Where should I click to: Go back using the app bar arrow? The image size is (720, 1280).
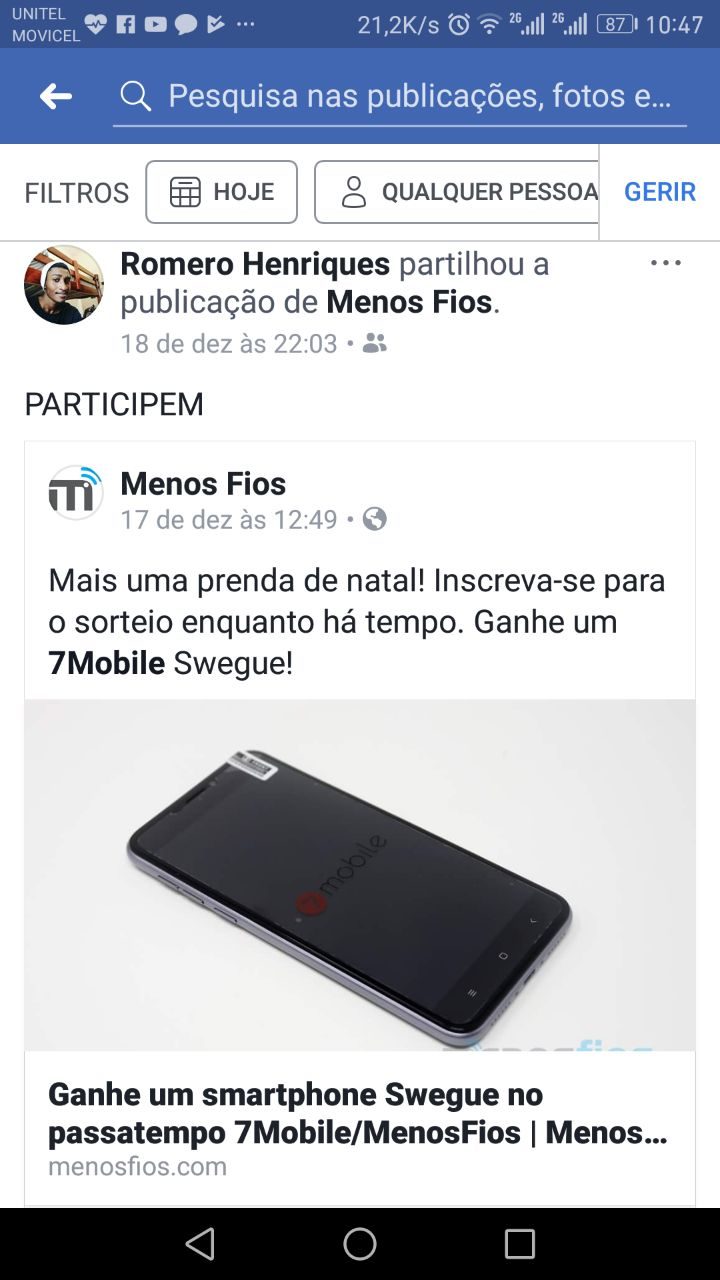[56, 96]
